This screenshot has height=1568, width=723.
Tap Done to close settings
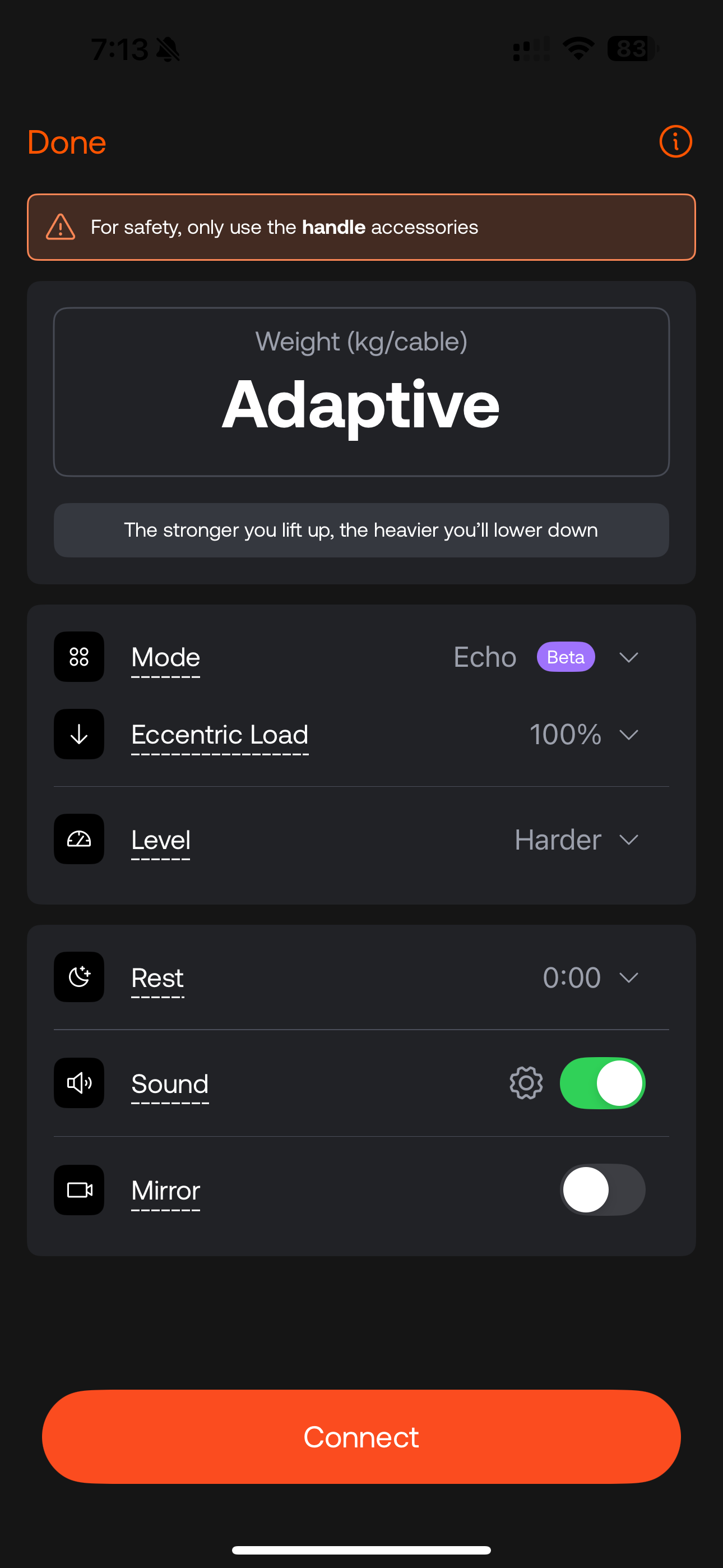coord(67,142)
